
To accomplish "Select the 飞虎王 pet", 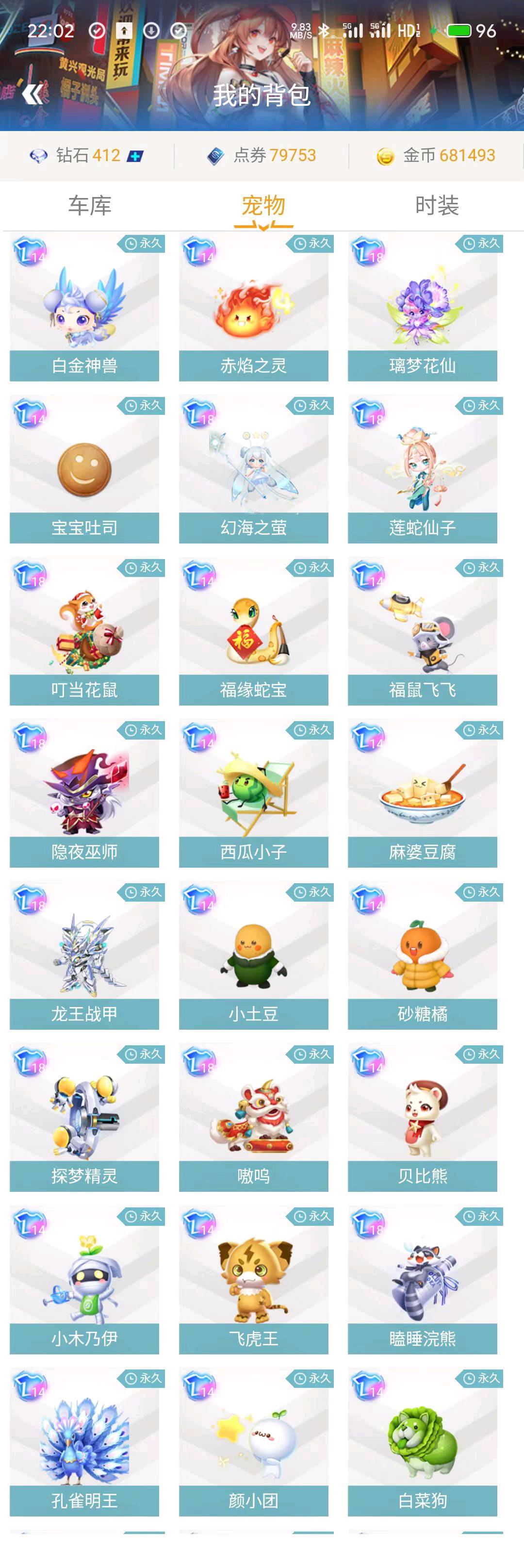I will click(x=253, y=1280).
